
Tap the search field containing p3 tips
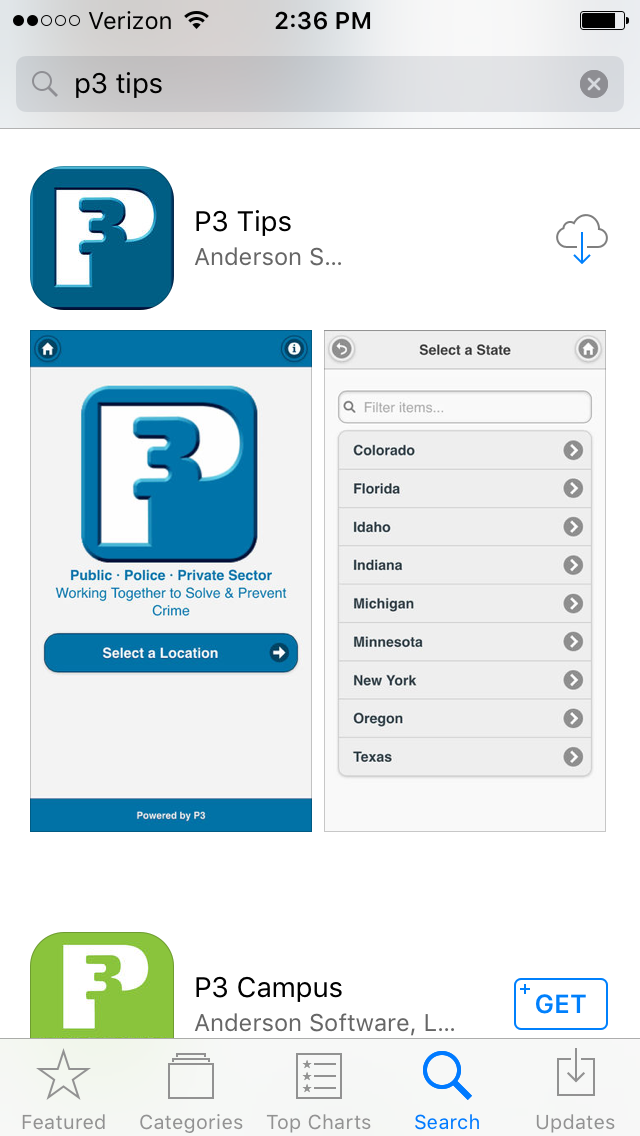pyautogui.click(x=320, y=84)
